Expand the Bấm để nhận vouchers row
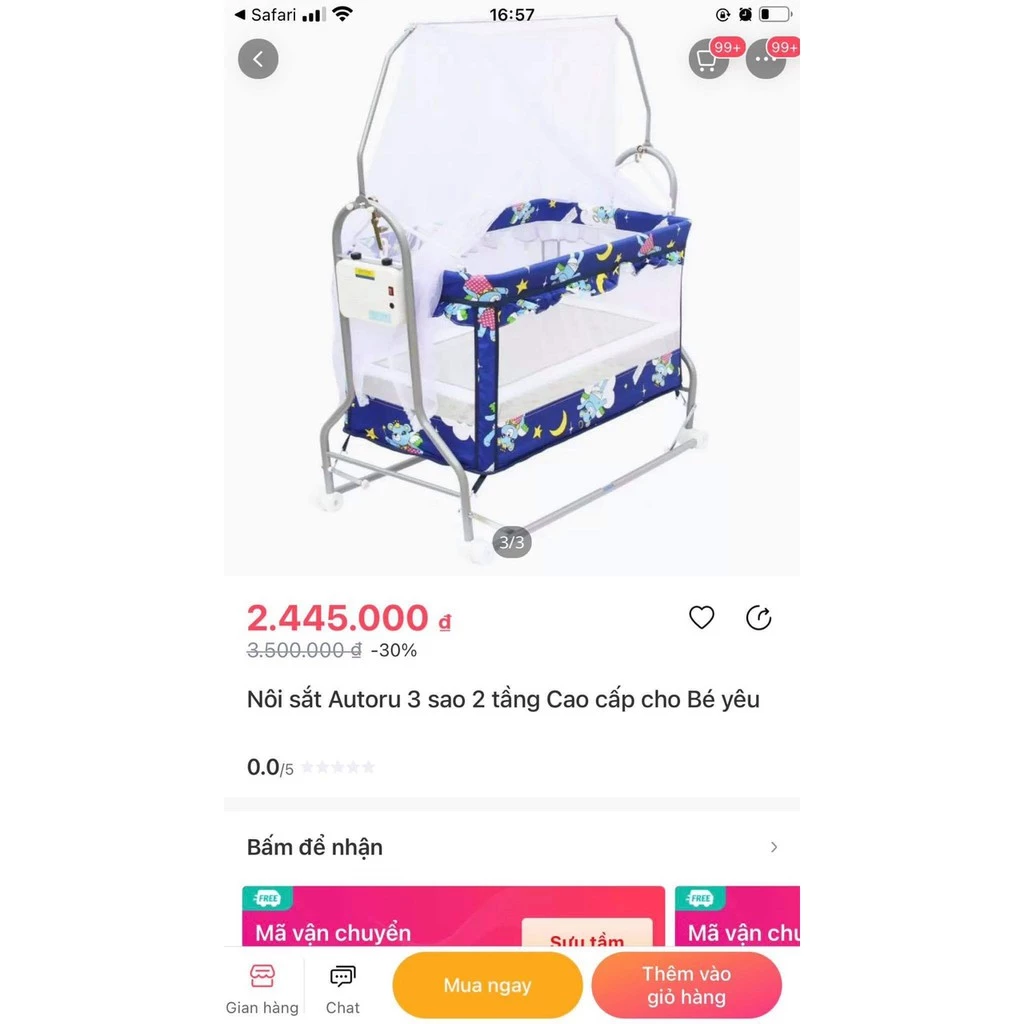Viewport: 1024px width, 1024px height. click(x=773, y=847)
